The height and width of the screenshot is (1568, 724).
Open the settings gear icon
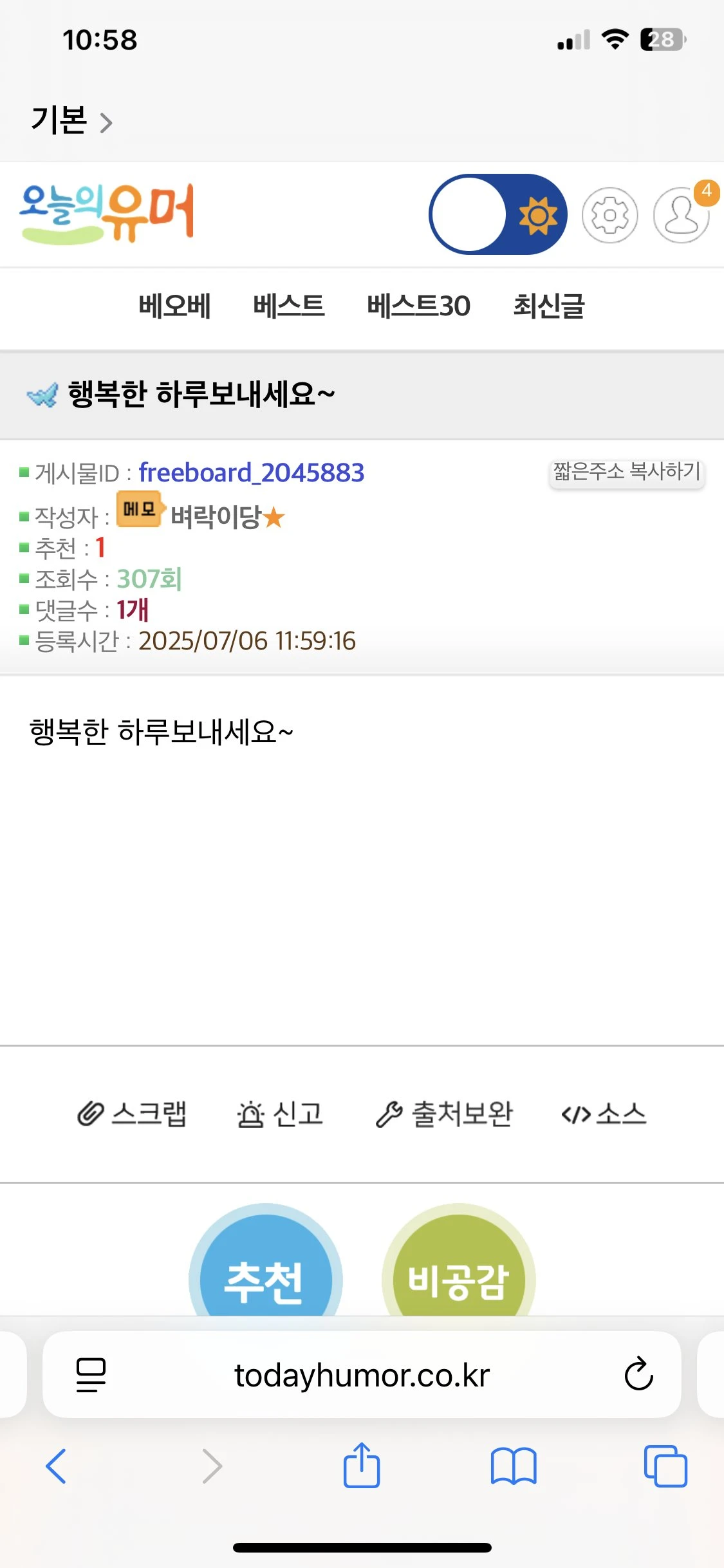pos(609,215)
